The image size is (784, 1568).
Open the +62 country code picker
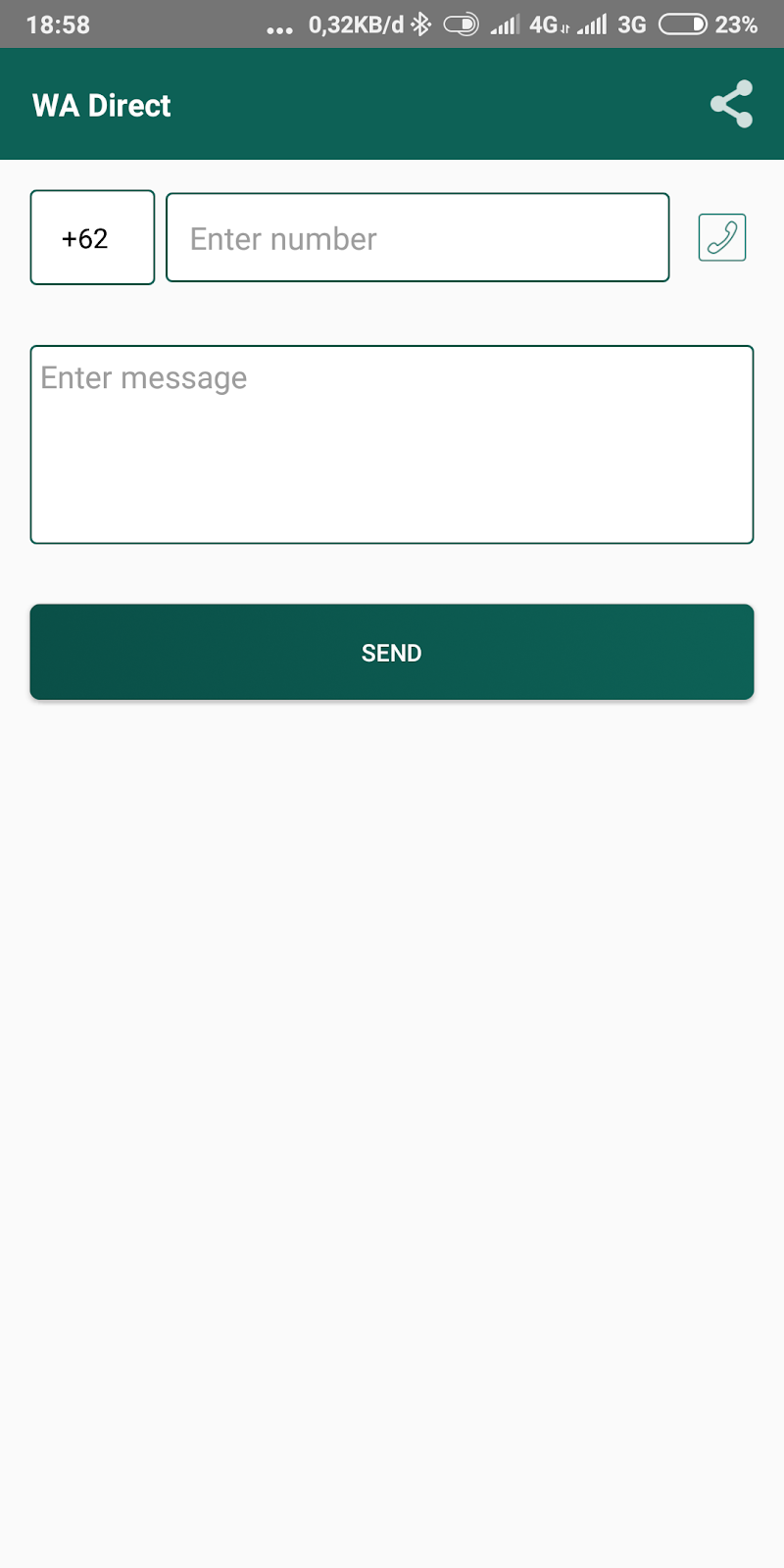[x=92, y=237]
